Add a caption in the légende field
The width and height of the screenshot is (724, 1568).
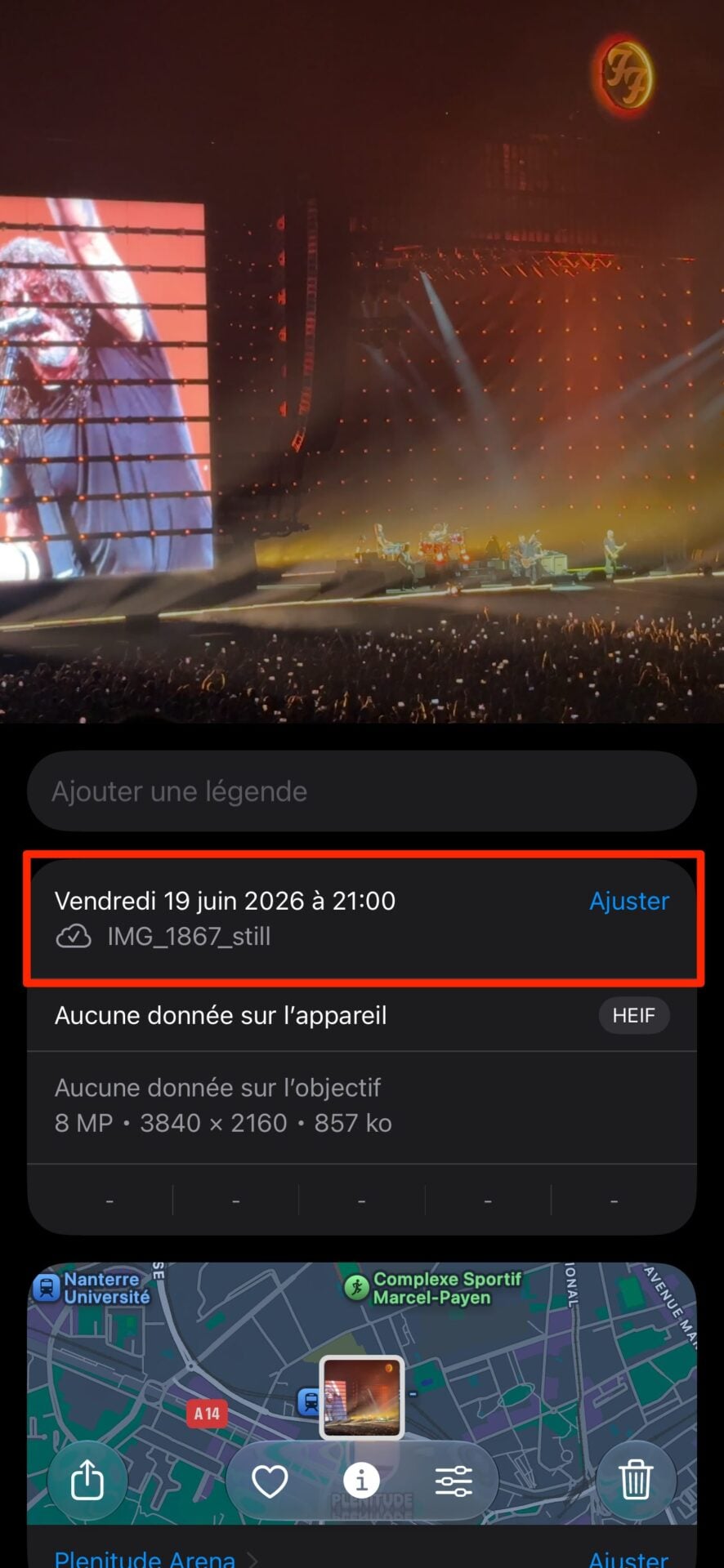[361, 791]
